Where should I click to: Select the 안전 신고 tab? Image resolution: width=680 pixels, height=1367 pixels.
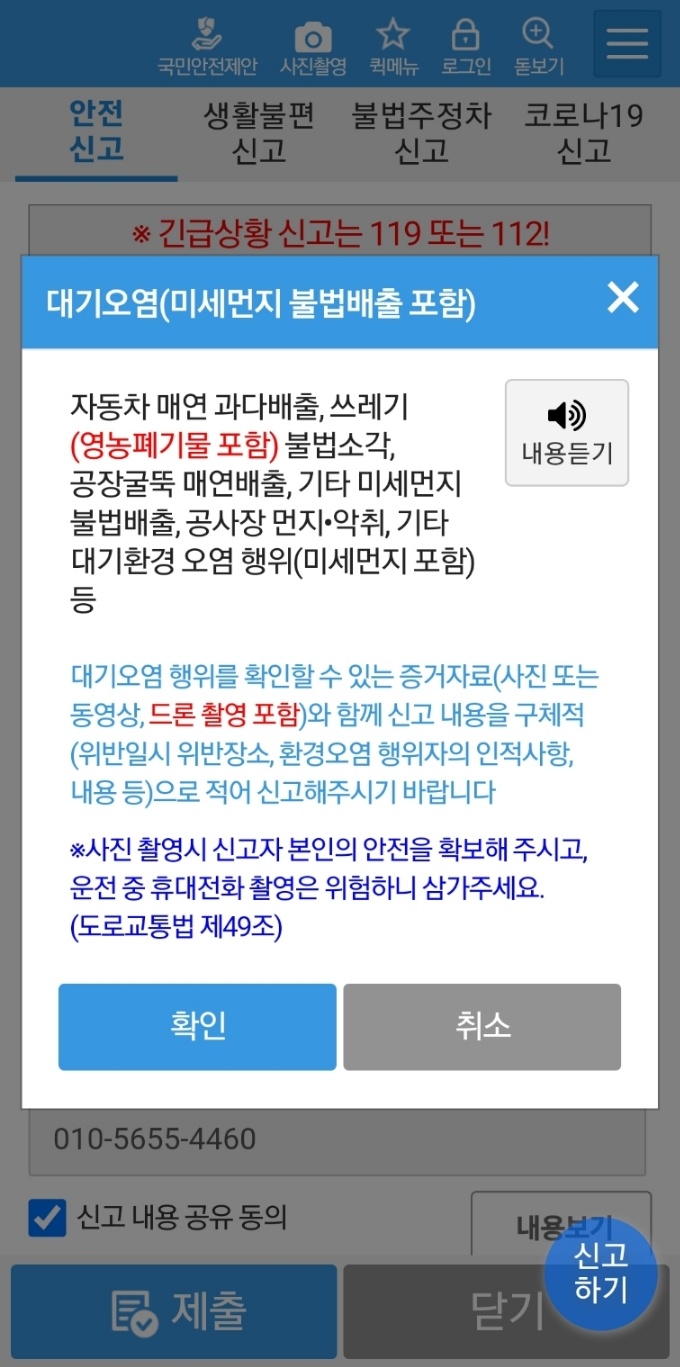97,133
